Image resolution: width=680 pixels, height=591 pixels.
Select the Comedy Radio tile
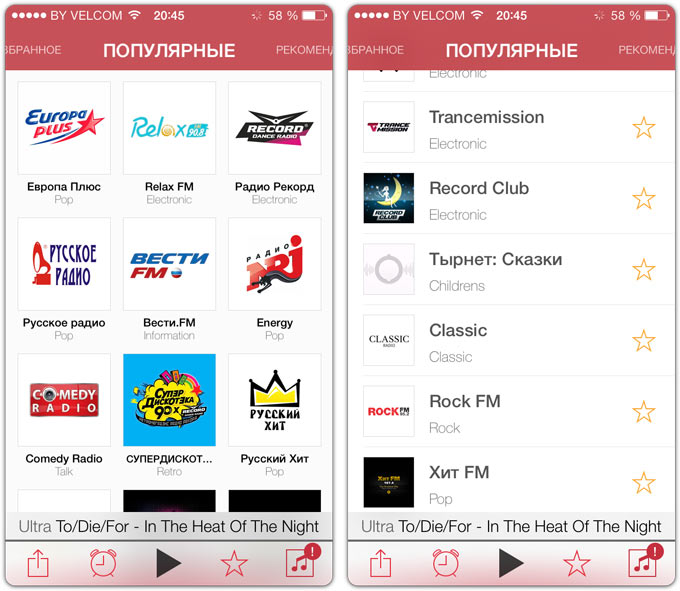[64, 400]
